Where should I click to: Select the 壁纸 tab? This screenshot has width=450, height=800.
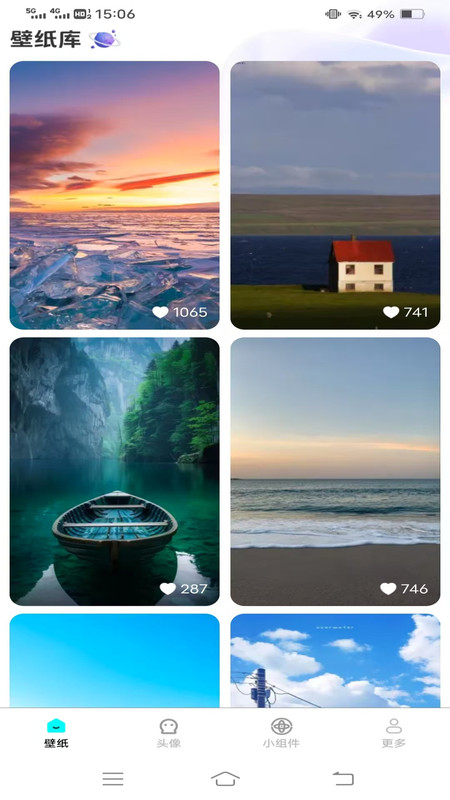point(56,733)
